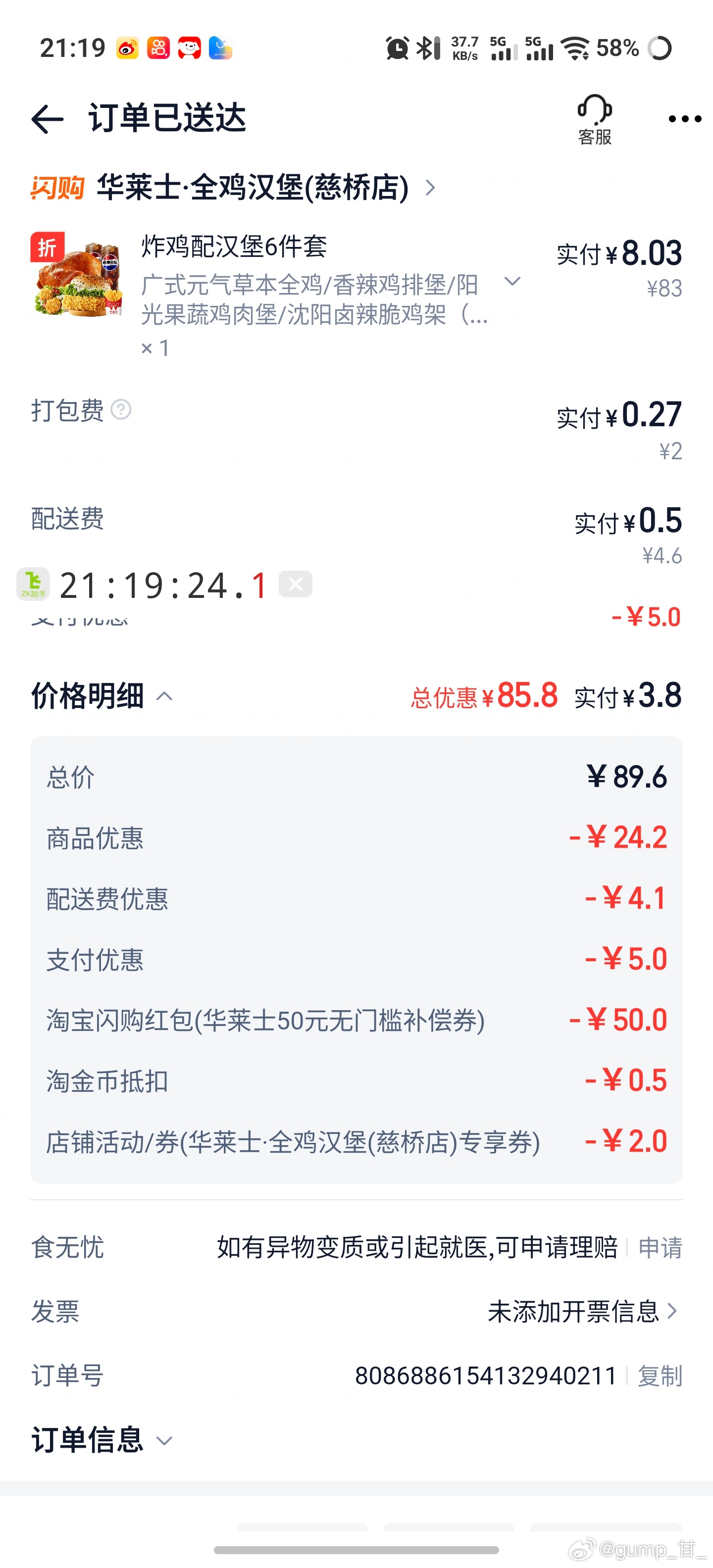Collapse the 价格明细 section
This screenshot has height=1568, width=713.
click(164, 696)
